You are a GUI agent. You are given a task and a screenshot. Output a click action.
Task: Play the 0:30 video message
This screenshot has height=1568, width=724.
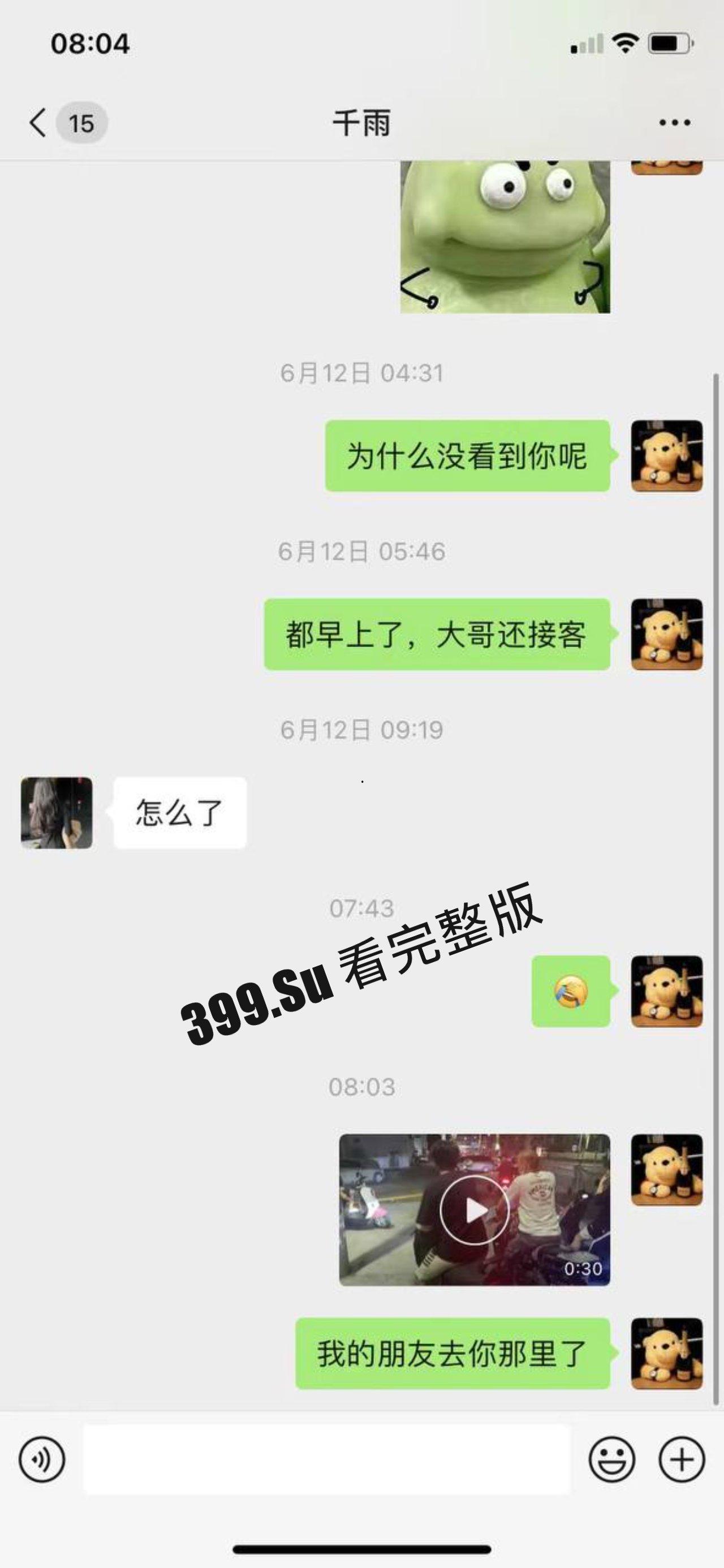point(475,1209)
